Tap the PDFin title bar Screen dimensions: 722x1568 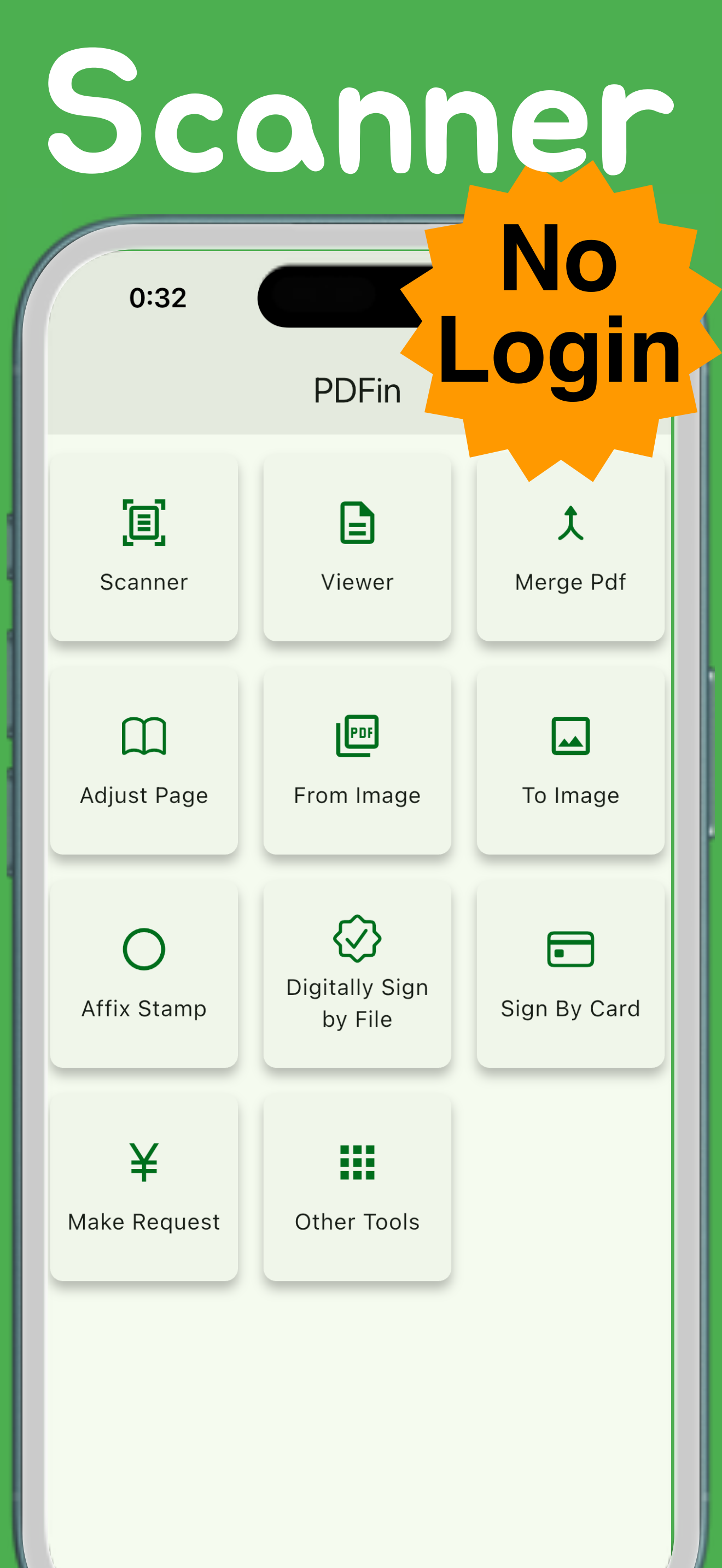(x=357, y=390)
